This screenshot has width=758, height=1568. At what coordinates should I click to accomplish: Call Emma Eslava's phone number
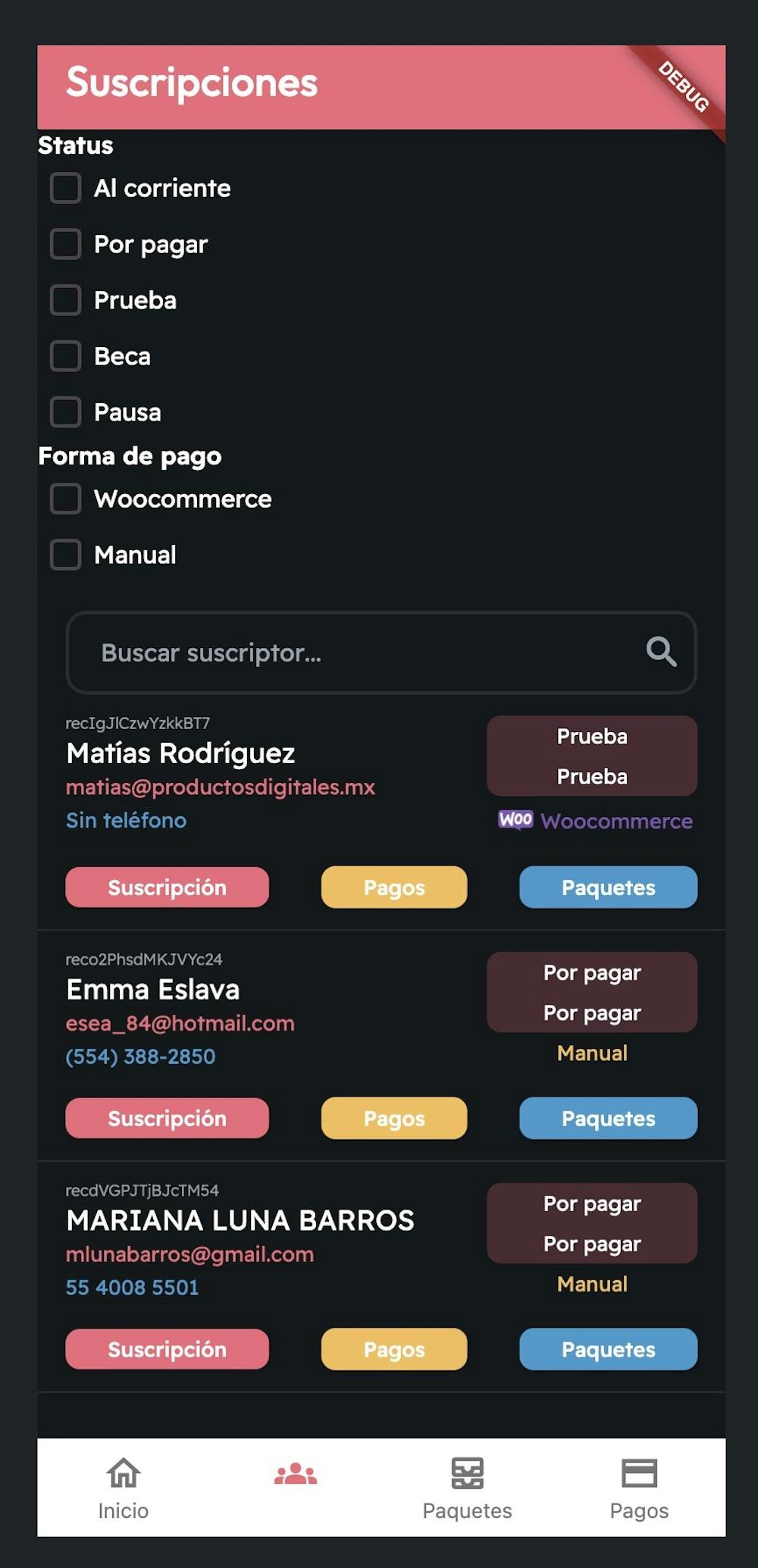pyautogui.click(x=140, y=1056)
